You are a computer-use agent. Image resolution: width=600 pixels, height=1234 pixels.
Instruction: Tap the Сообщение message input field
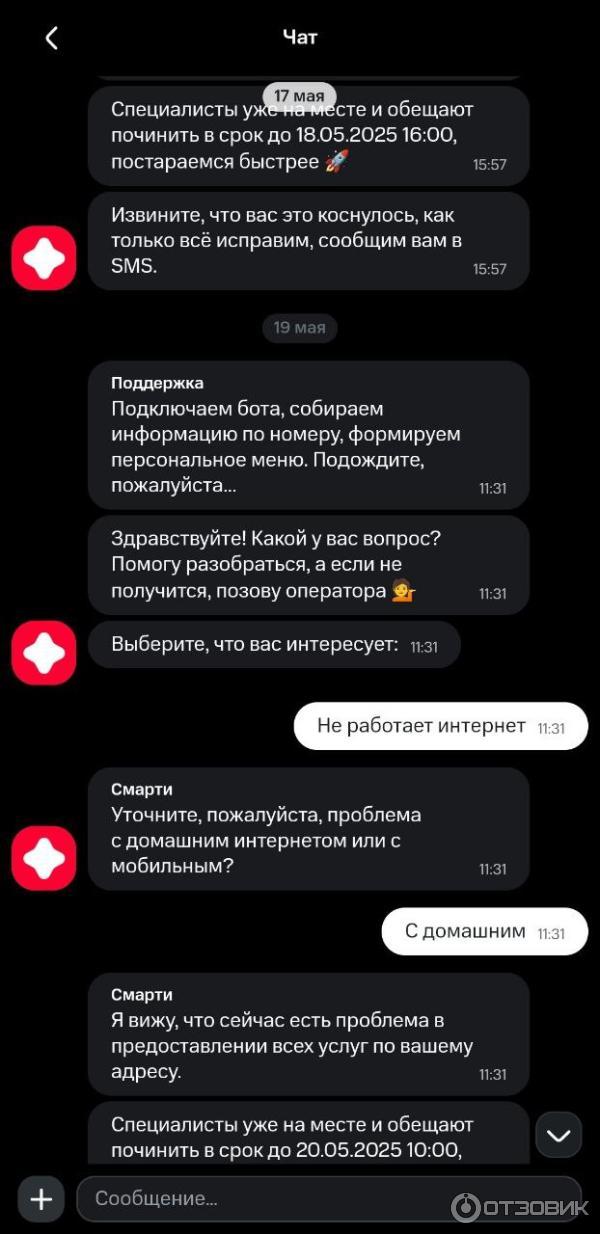click(x=260, y=1198)
